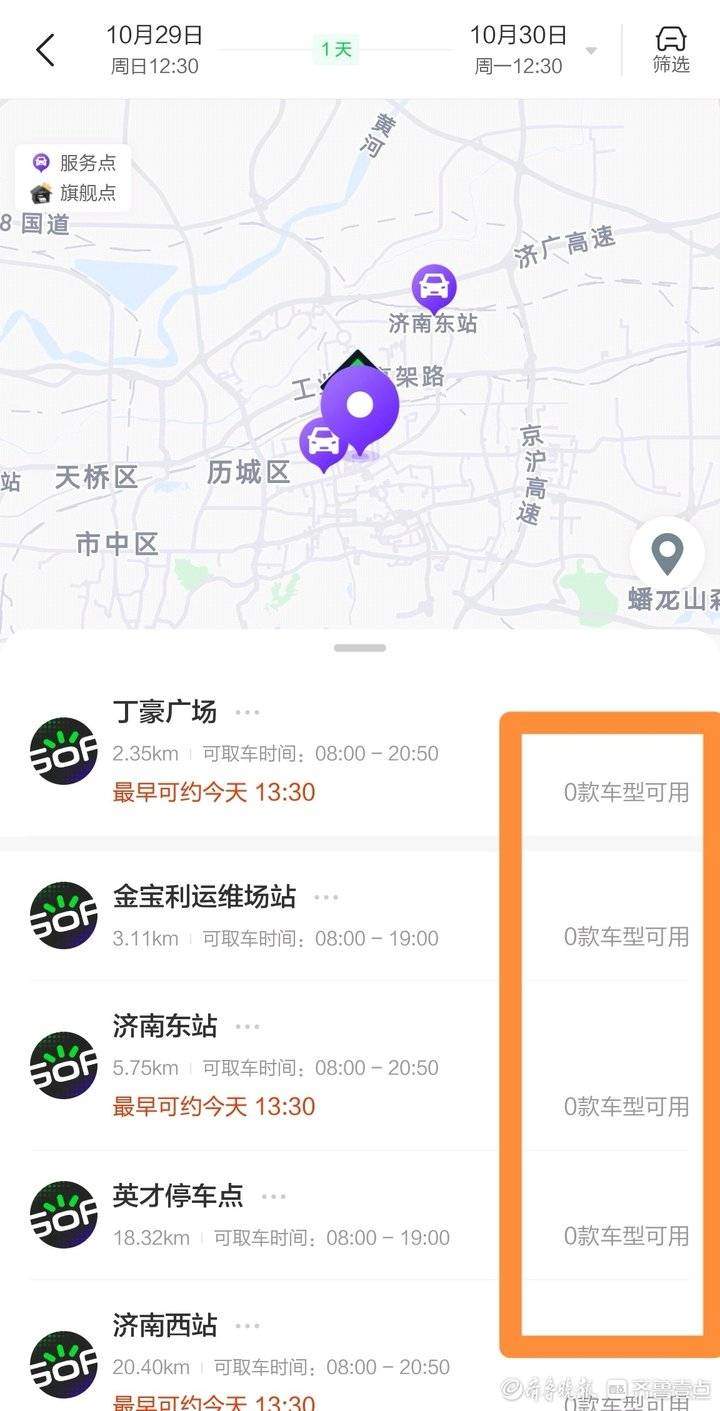Screen dimensions: 720x1411
Task: Open the 英才停车点 pickup point
Action: (x=178, y=1195)
